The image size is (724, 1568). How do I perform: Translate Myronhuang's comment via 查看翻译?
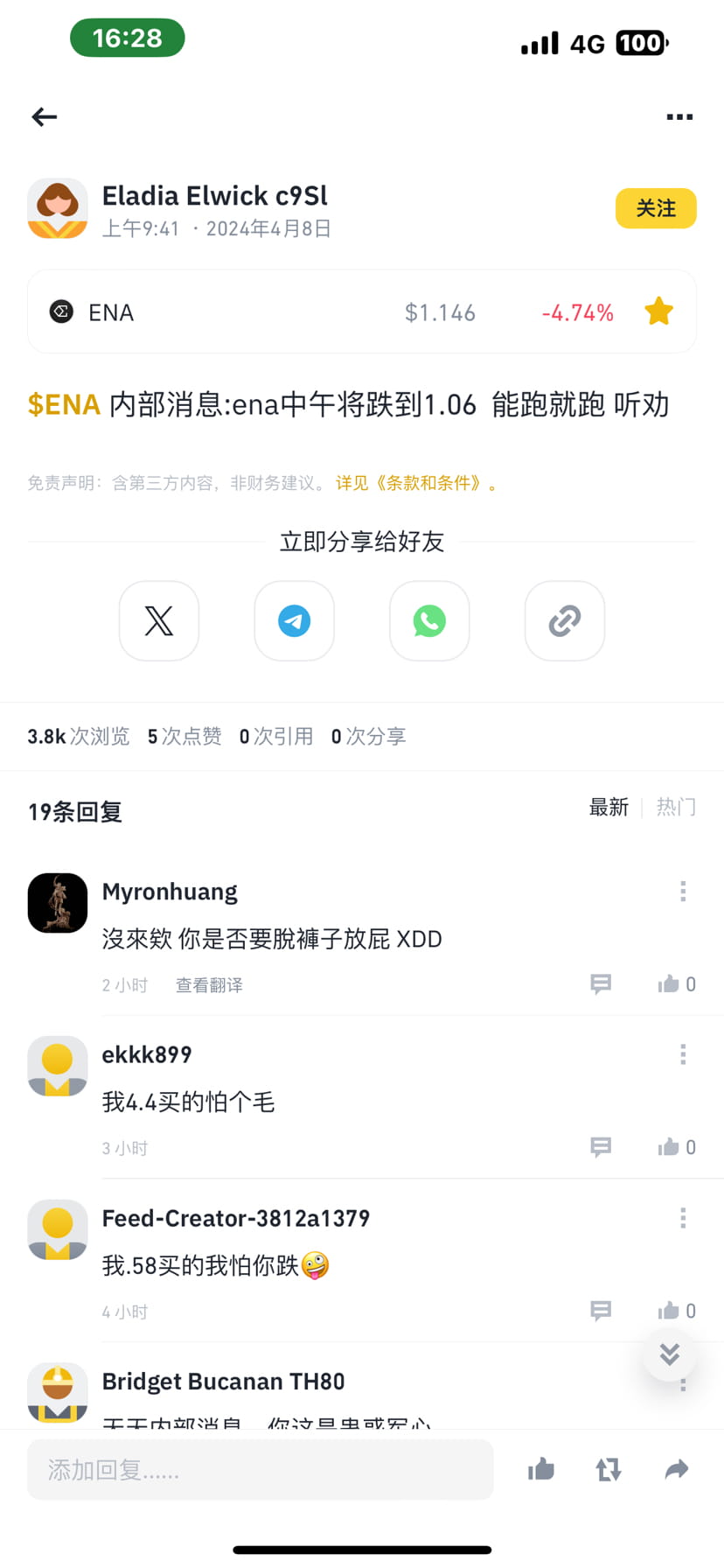(x=209, y=984)
